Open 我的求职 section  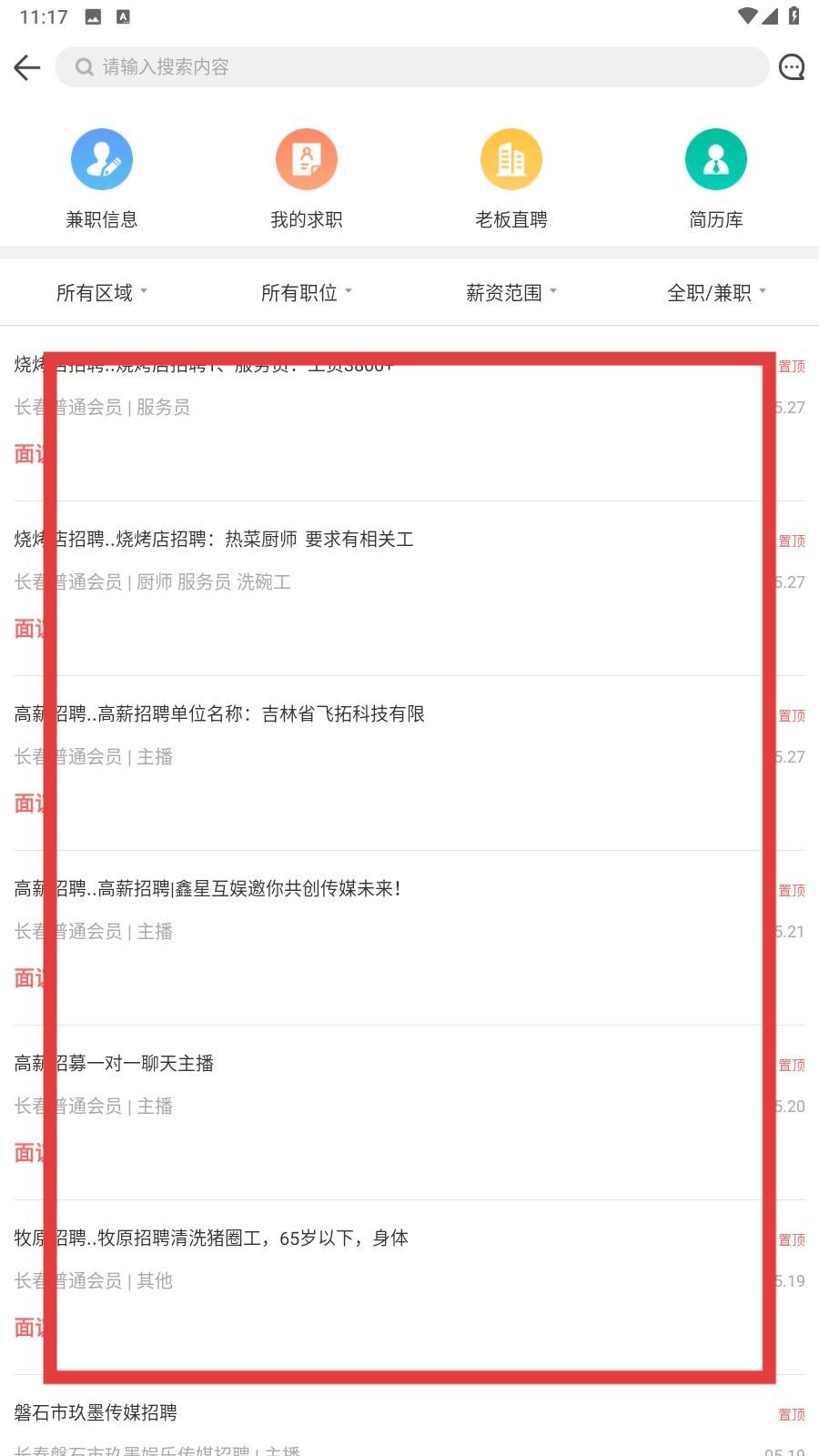click(307, 179)
